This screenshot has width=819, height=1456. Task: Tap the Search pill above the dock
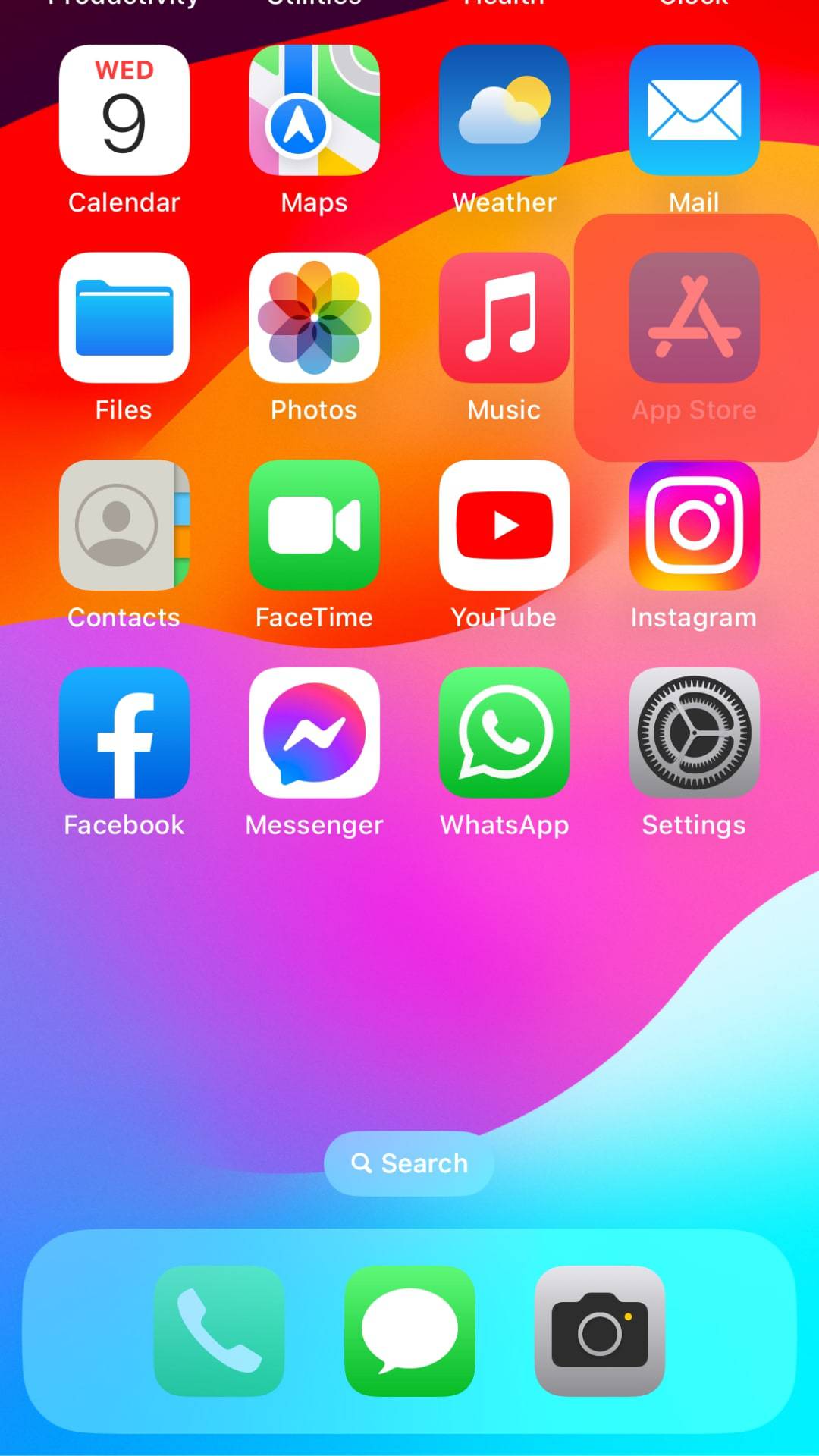[409, 1163]
